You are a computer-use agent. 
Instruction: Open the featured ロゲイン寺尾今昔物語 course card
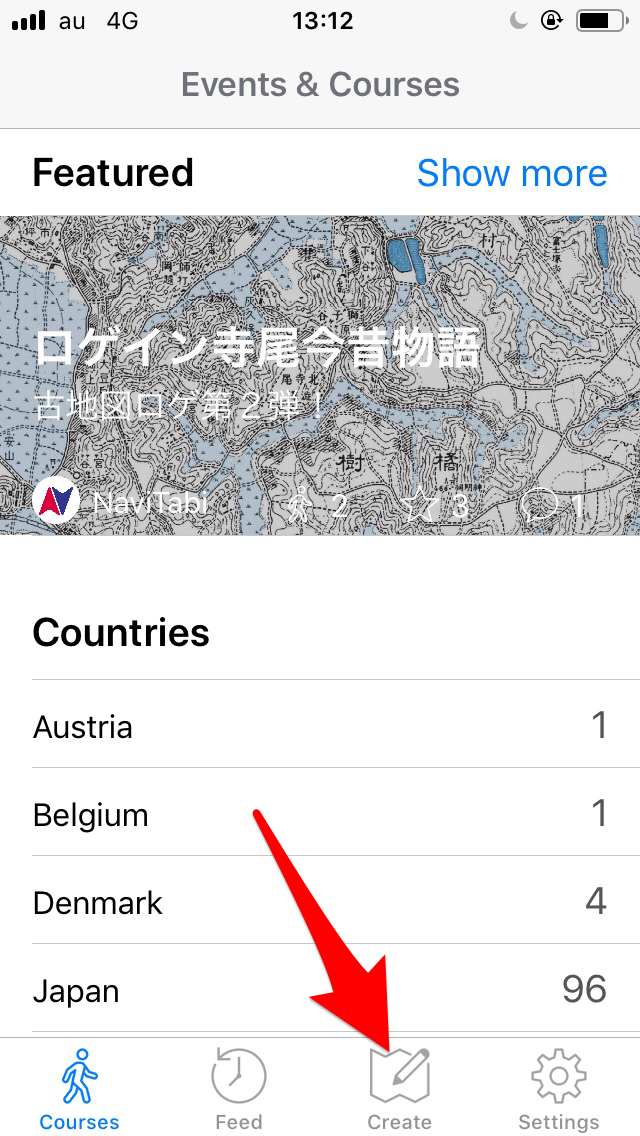pos(320,375)
